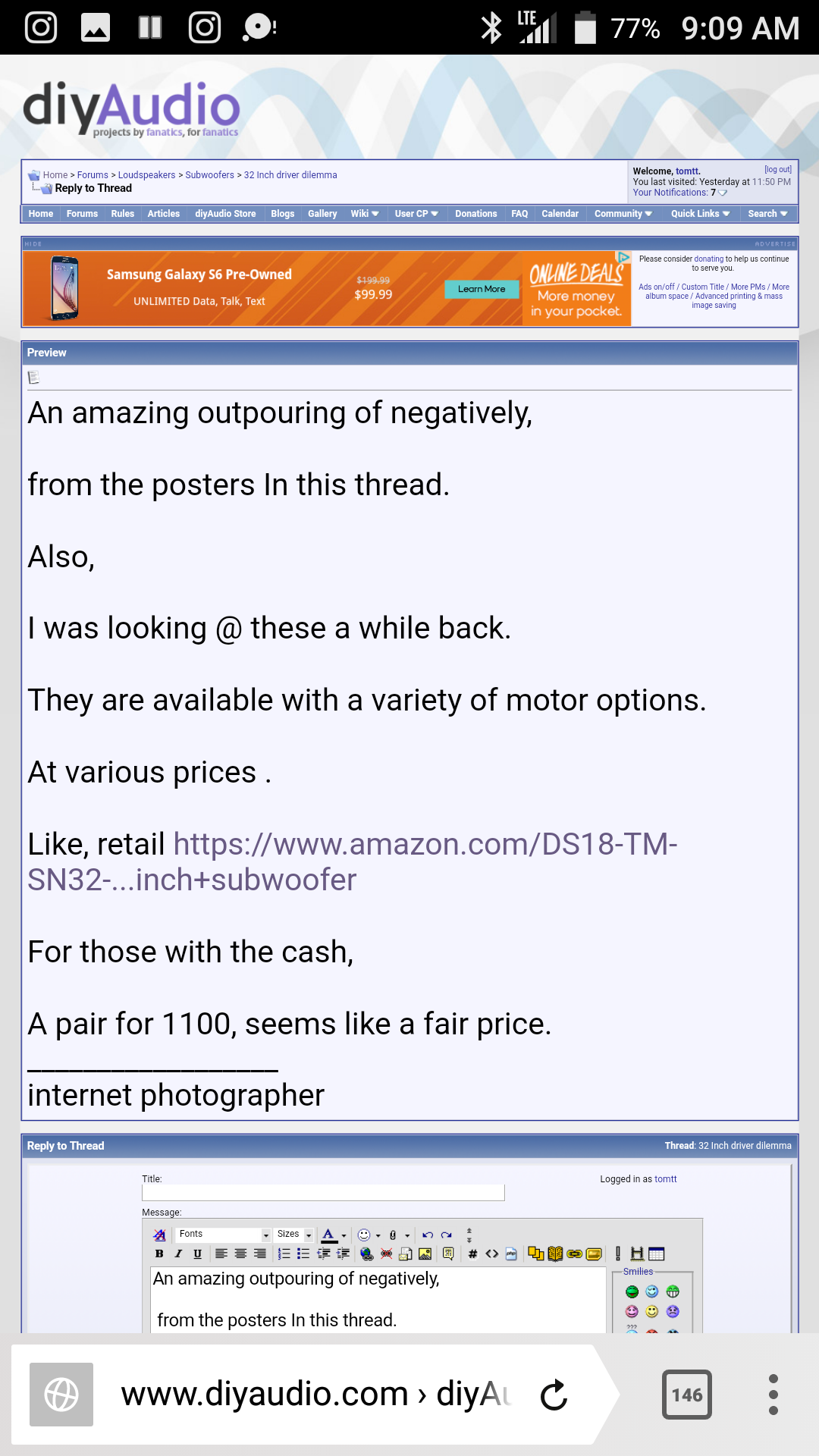The height and width of the screenshot is (1456, 819).
Task: Open the Search dropdown menu
Action: pos(767,214)
